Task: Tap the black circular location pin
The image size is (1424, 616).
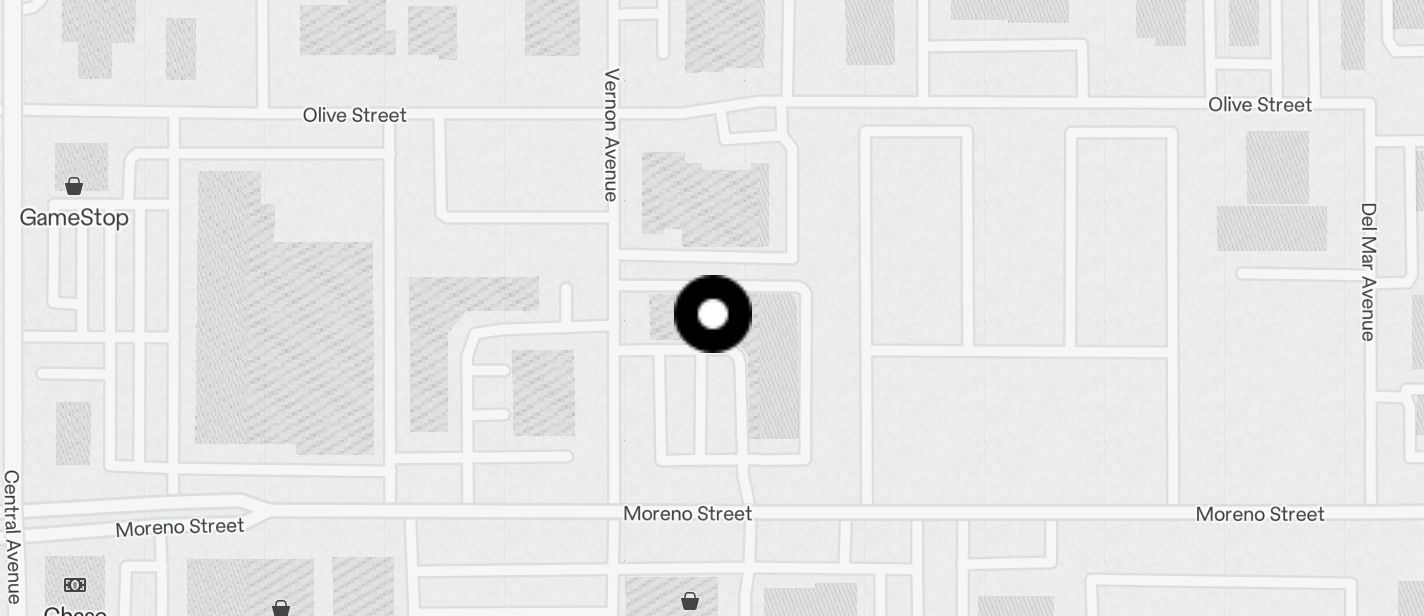Action: tap(713, 314)
